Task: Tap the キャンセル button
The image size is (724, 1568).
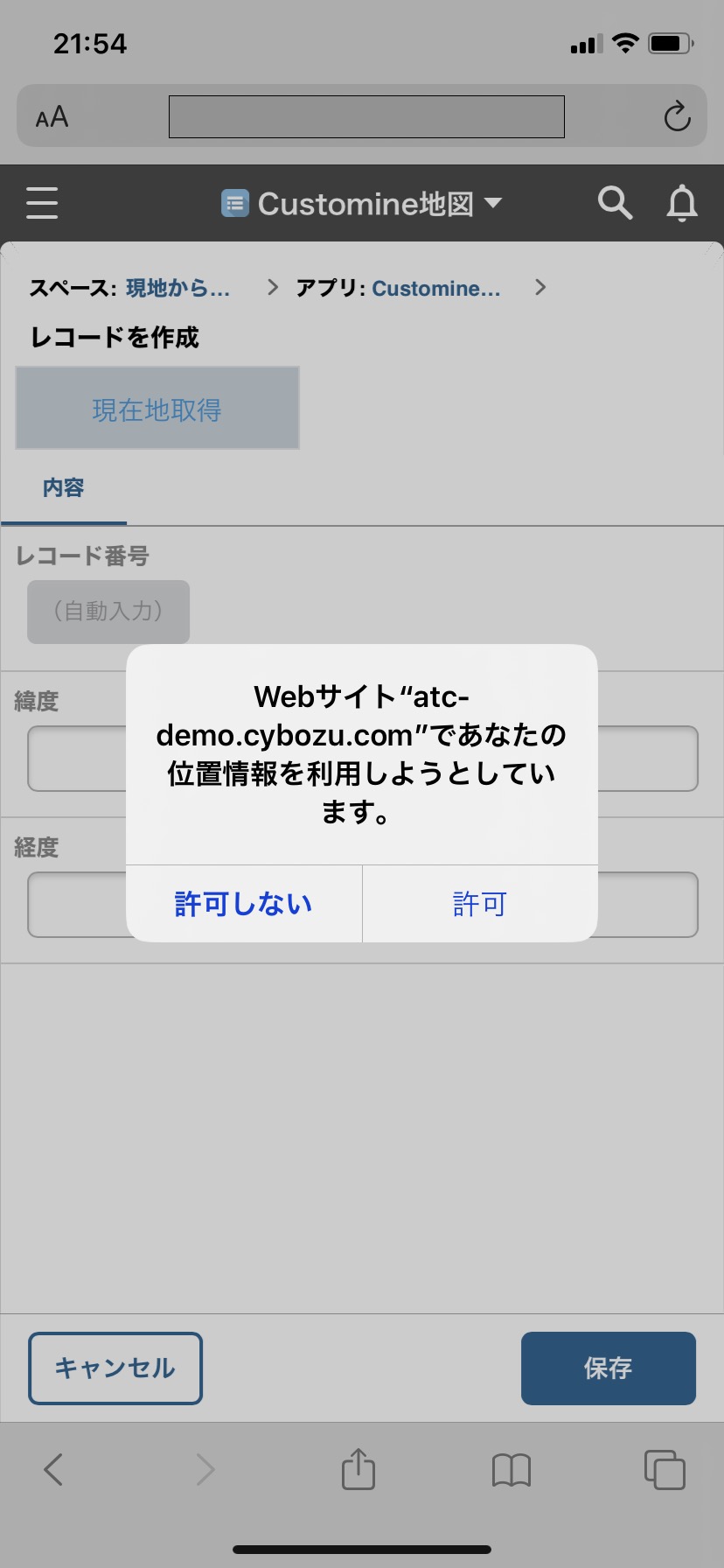Action: coord(115,1368)
